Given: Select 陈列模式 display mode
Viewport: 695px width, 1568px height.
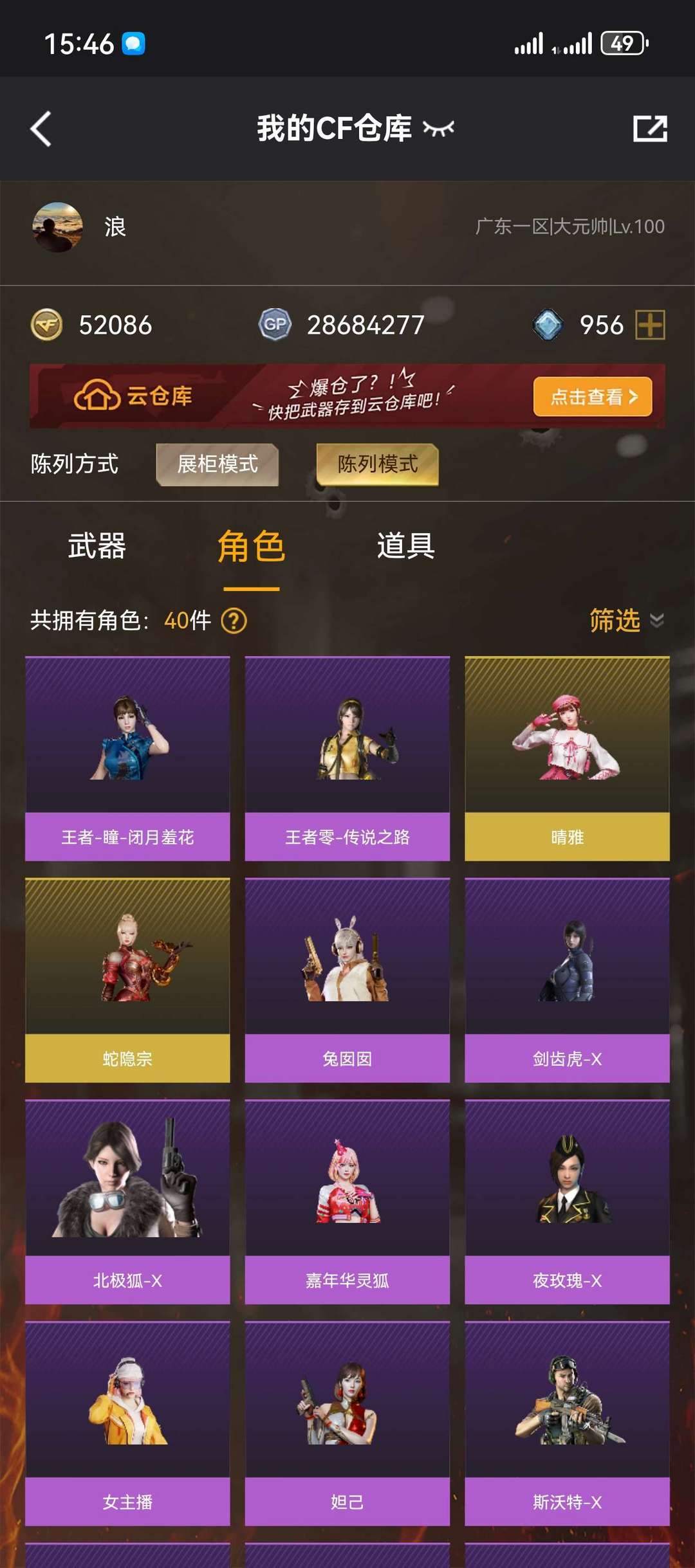Looking at the screenshot, I should pyautogui.click(x=378, y=464).
